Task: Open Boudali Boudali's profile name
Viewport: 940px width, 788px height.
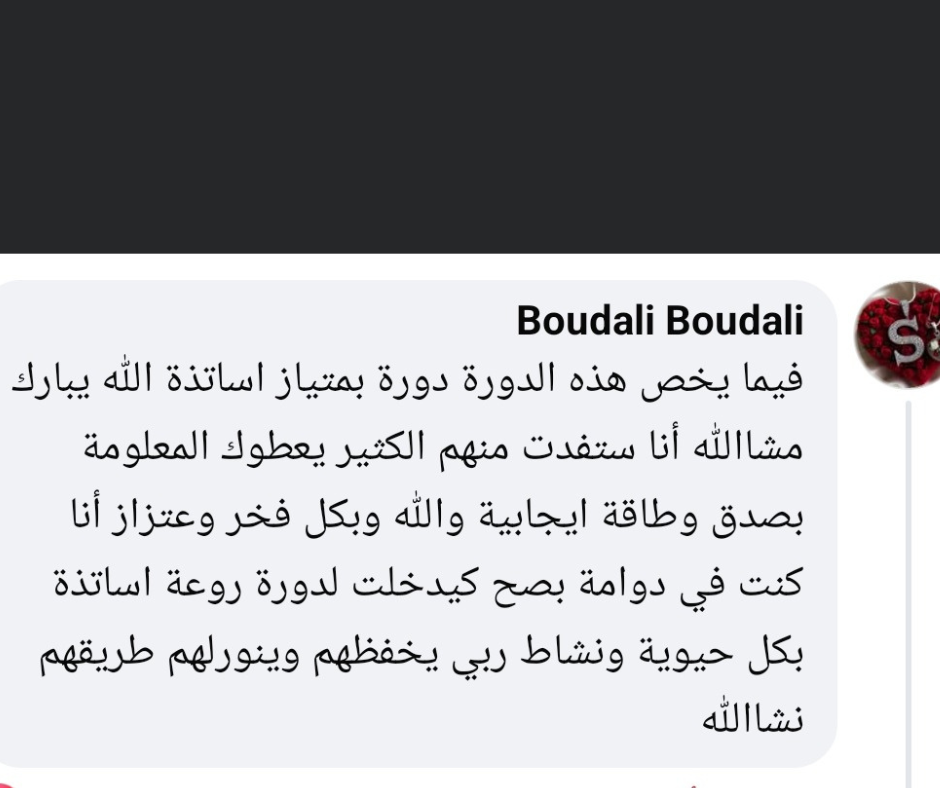Action: [659, 321]
